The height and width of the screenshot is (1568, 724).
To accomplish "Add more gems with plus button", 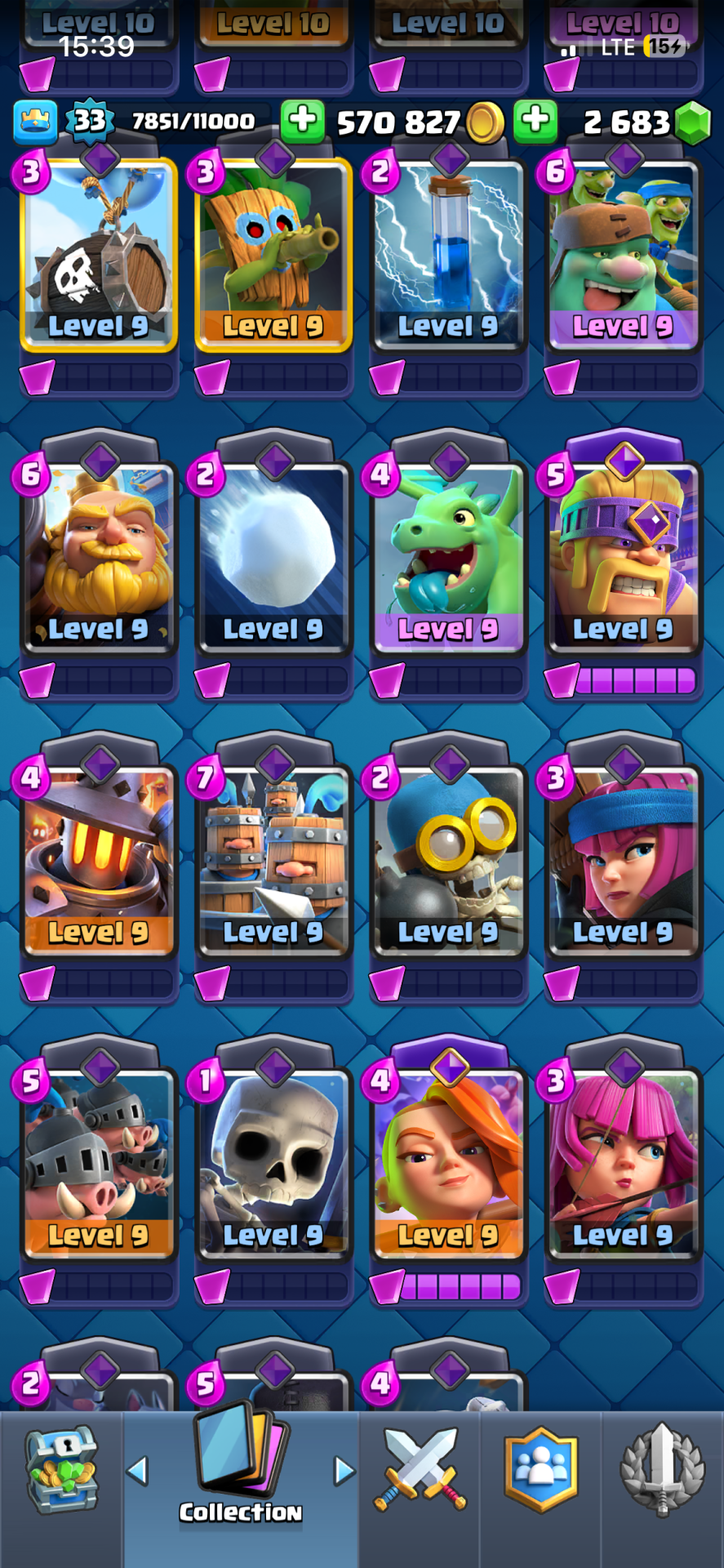I will tap(535, 121).
